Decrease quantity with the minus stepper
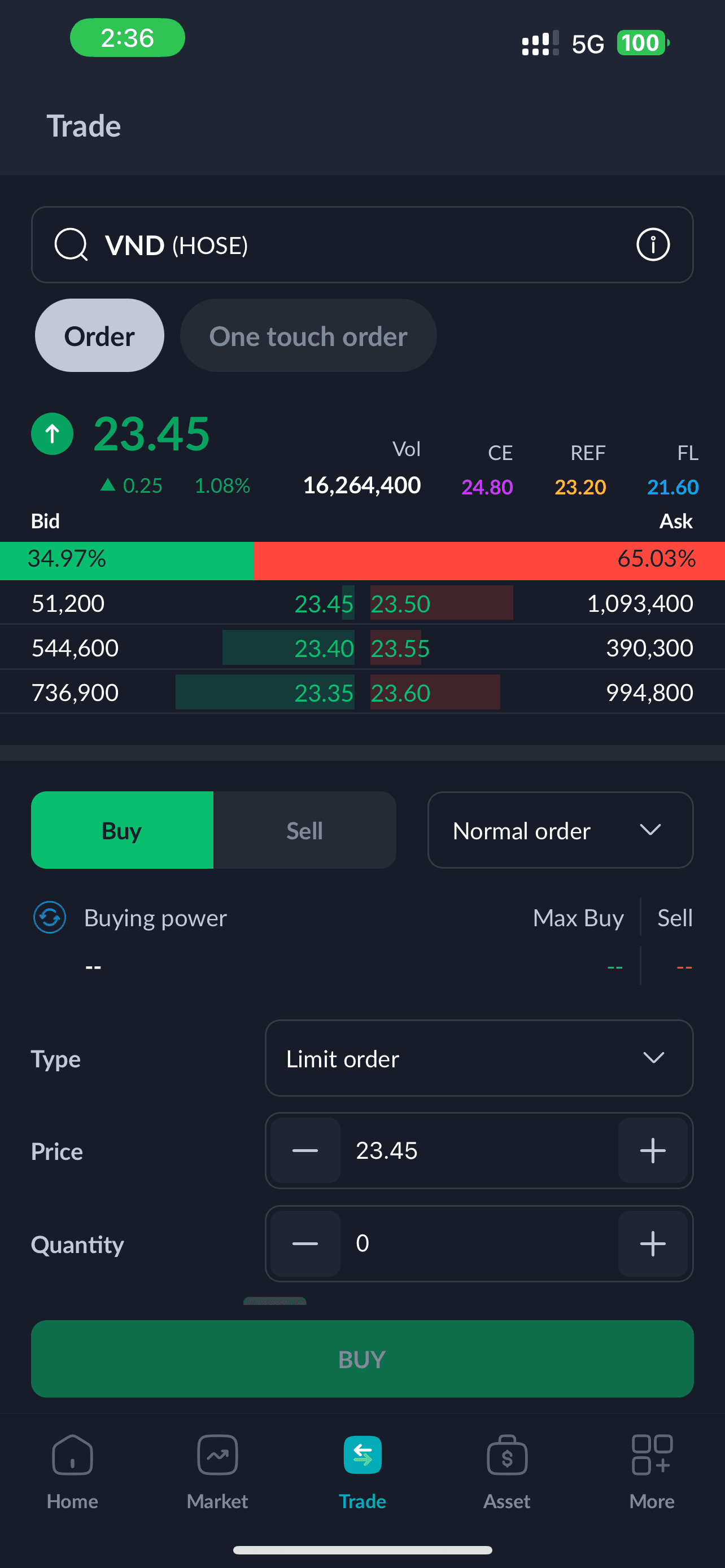The width and height of the screenshot is (725, 1568). point(304,1243)
